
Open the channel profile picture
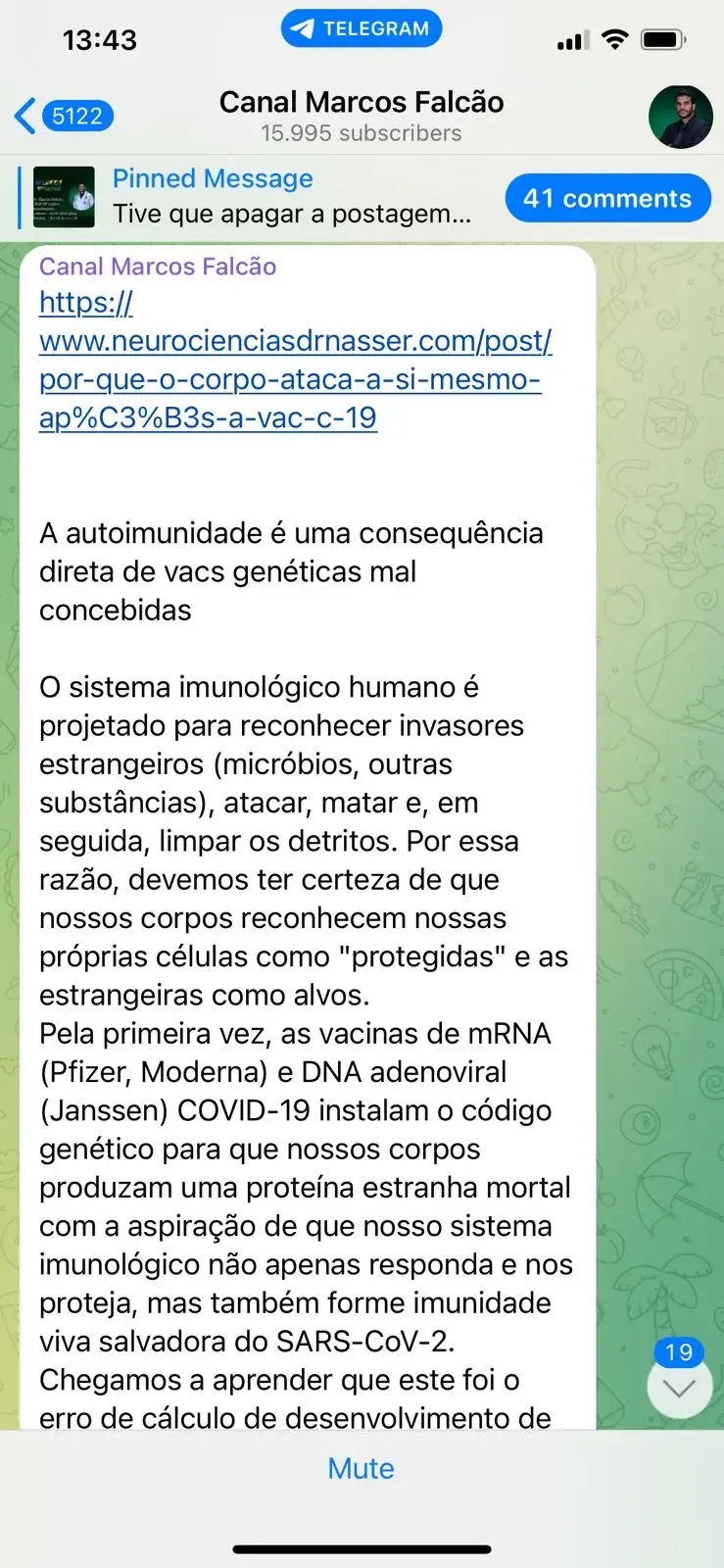[x=680, y=117]
